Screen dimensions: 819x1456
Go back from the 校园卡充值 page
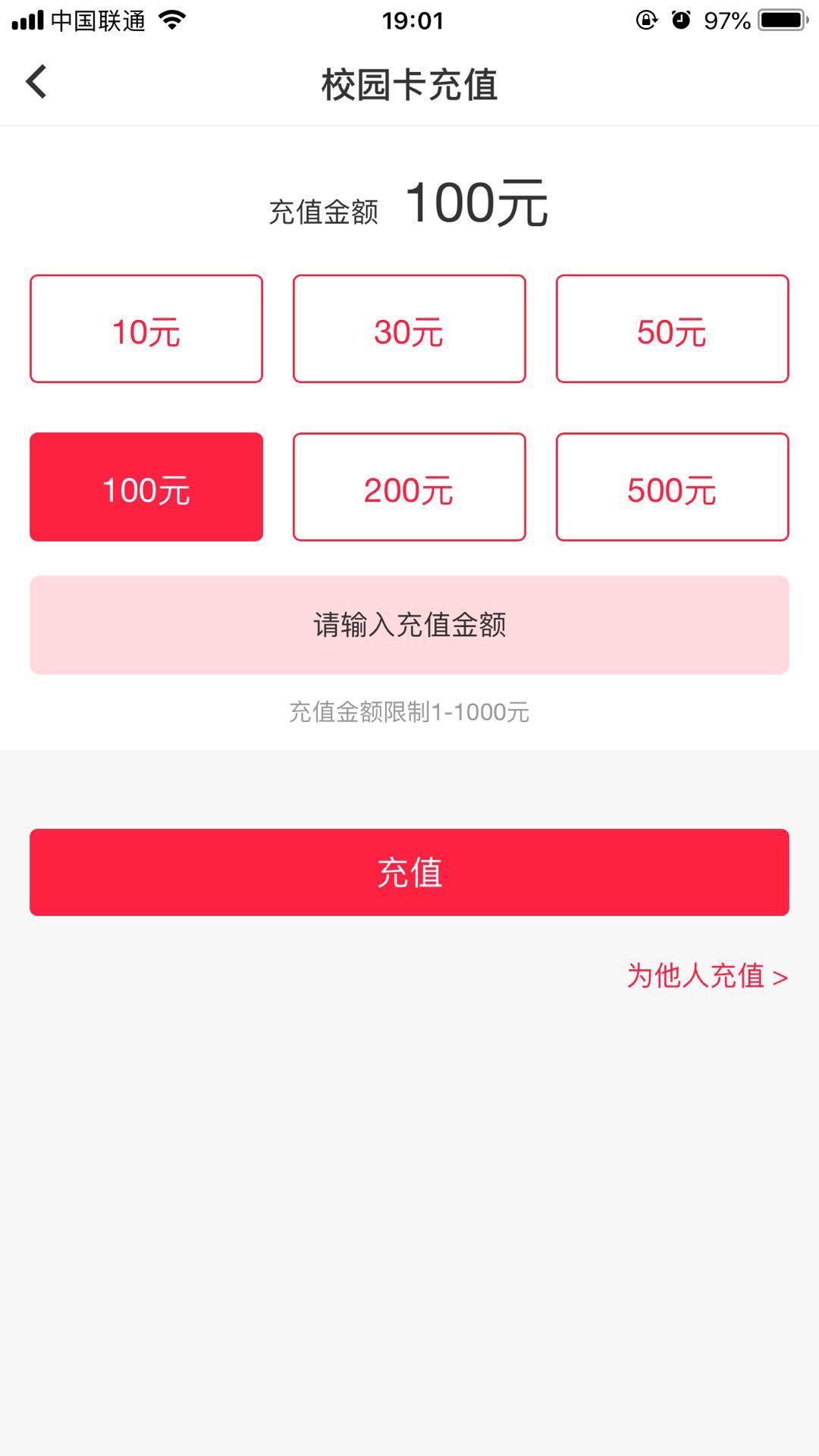click(x=36, y=82)
